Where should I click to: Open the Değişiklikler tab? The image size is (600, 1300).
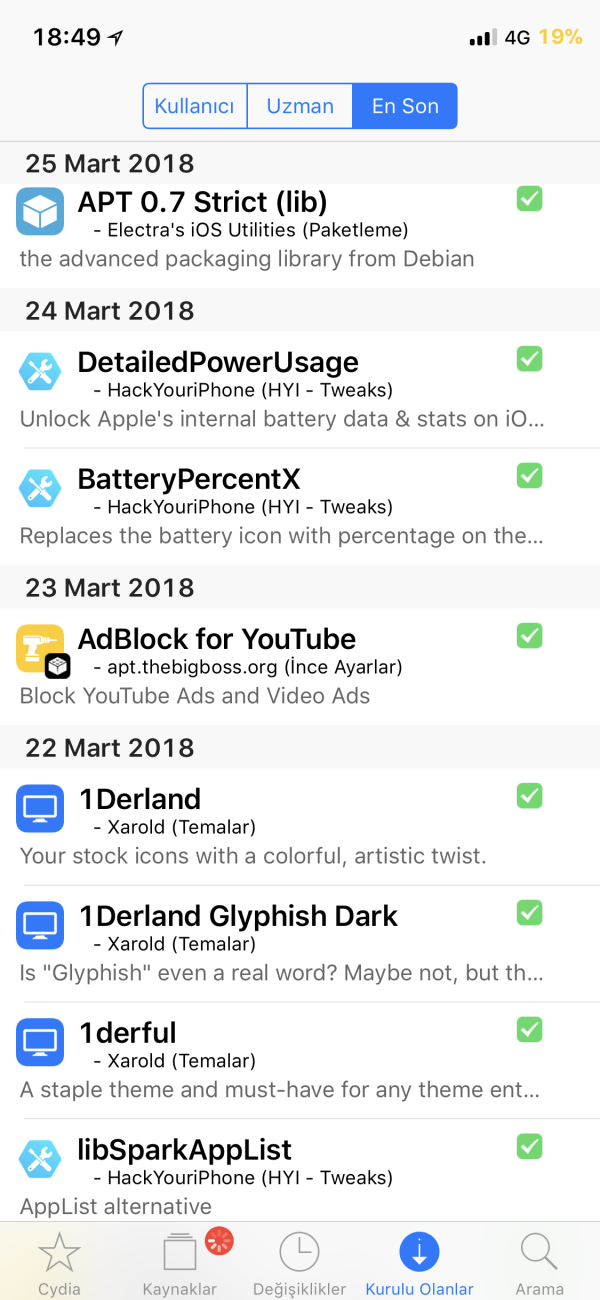tap(299, 1262)
